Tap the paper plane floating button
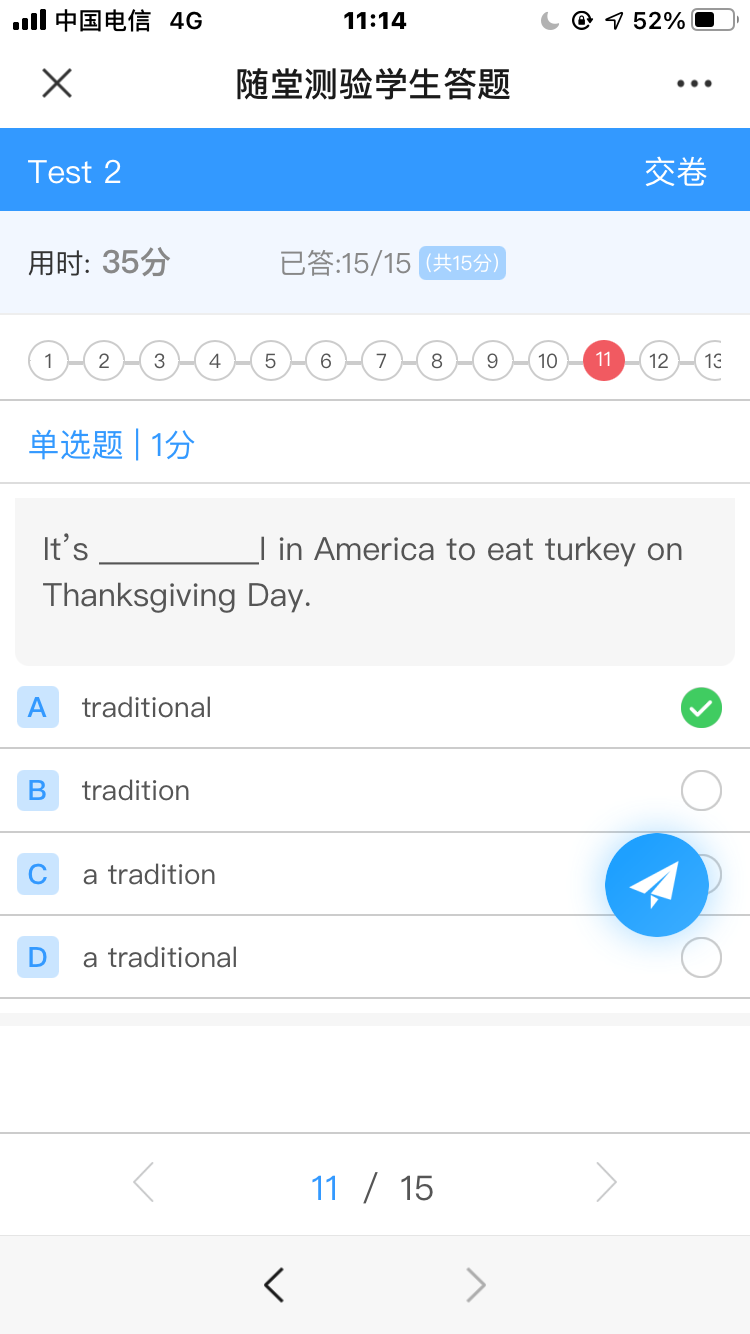The width and height of the screenshot is (750, 1334). pyautogui.click(x=657, y=885)
